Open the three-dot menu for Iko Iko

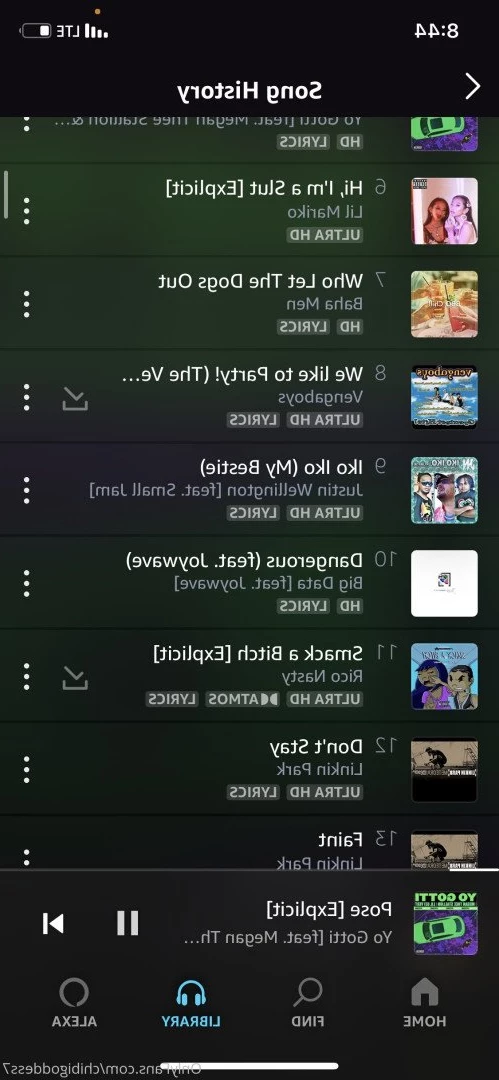click(x=26, y=490)
